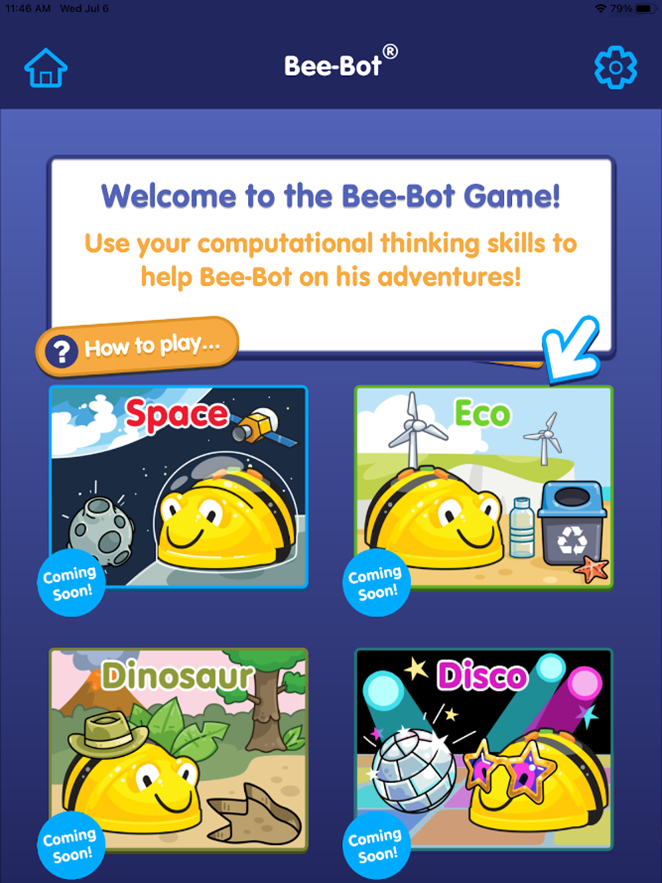Viewport: 662px width, 883px height.
Task: Select the Eco adventure tile
Action: (483, 486)
